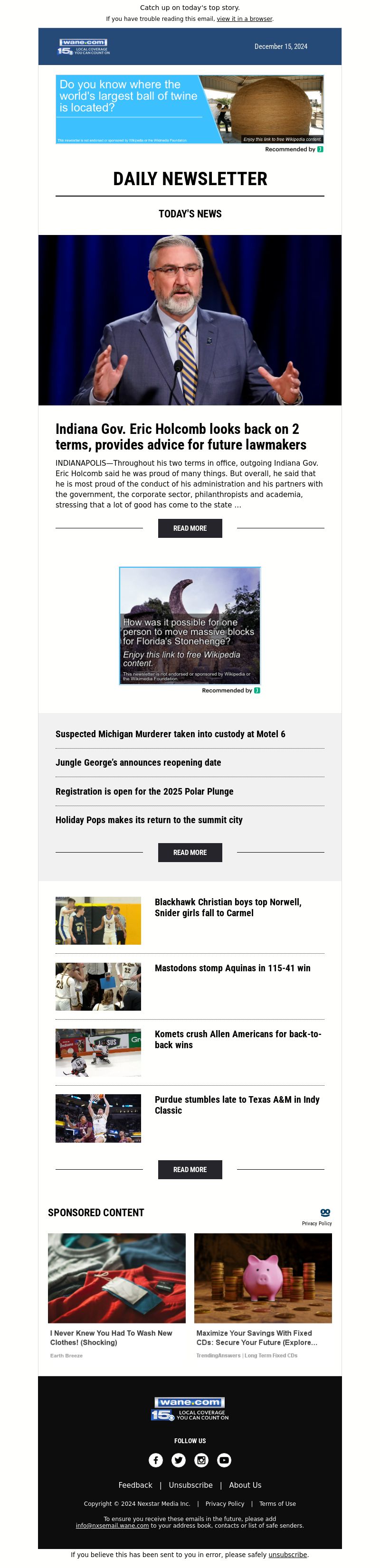380x1568 pixels.
Task: Open 2025 Polar Plunge registration story
Action: [x=144, y=791]
